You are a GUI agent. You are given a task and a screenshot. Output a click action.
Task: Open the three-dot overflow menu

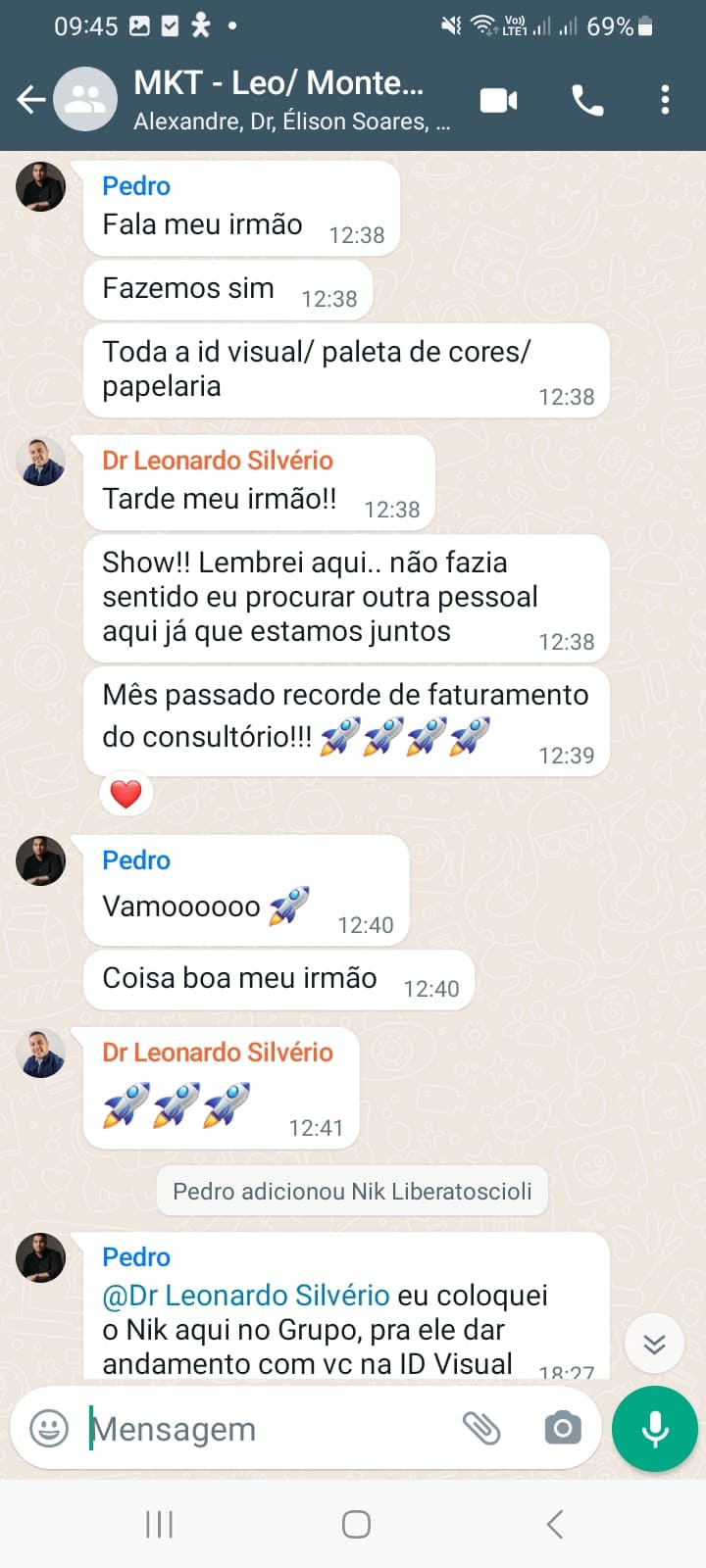coord(666,99)
